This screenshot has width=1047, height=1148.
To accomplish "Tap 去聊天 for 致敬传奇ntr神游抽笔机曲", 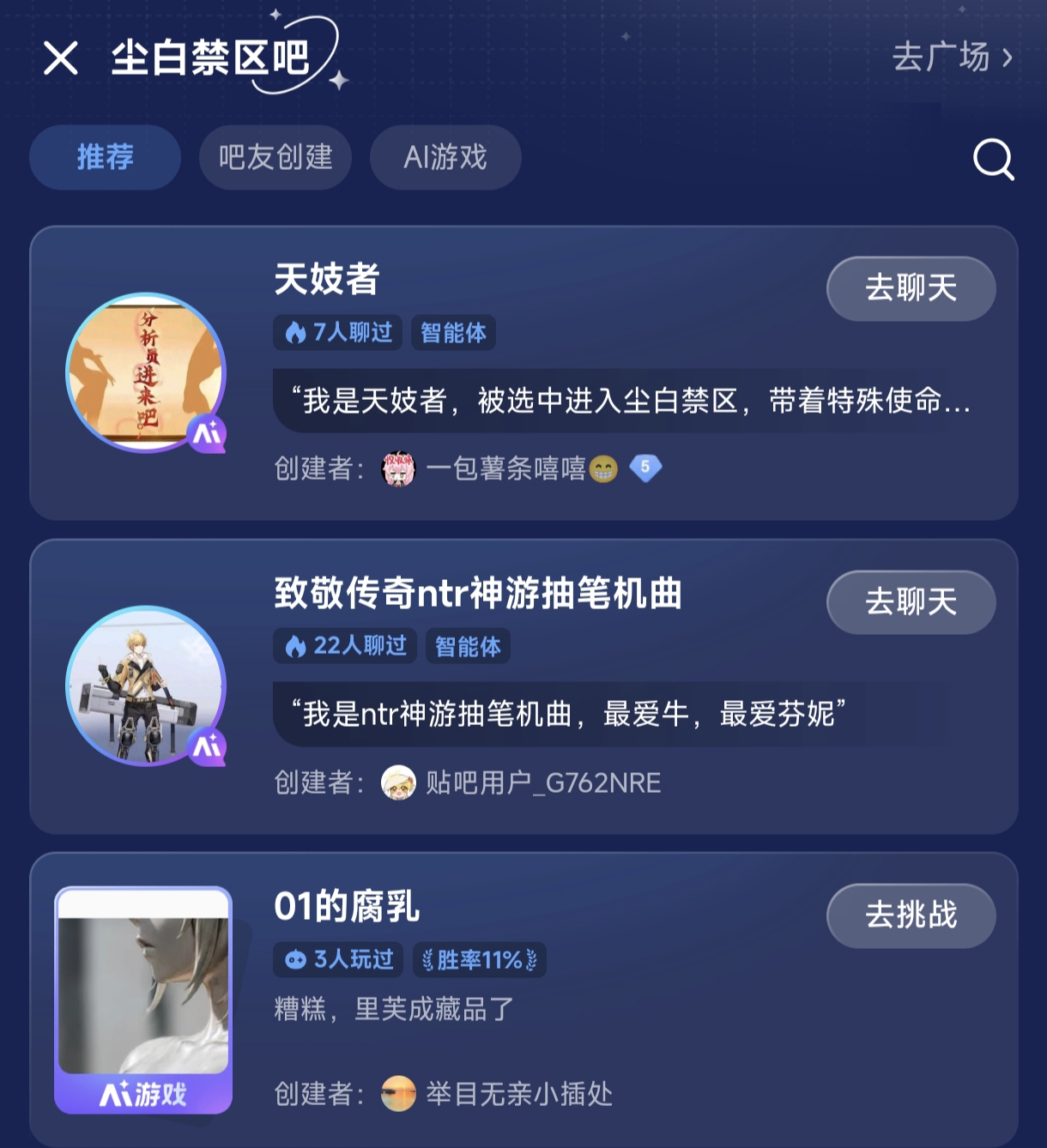I will coord(911,601).
